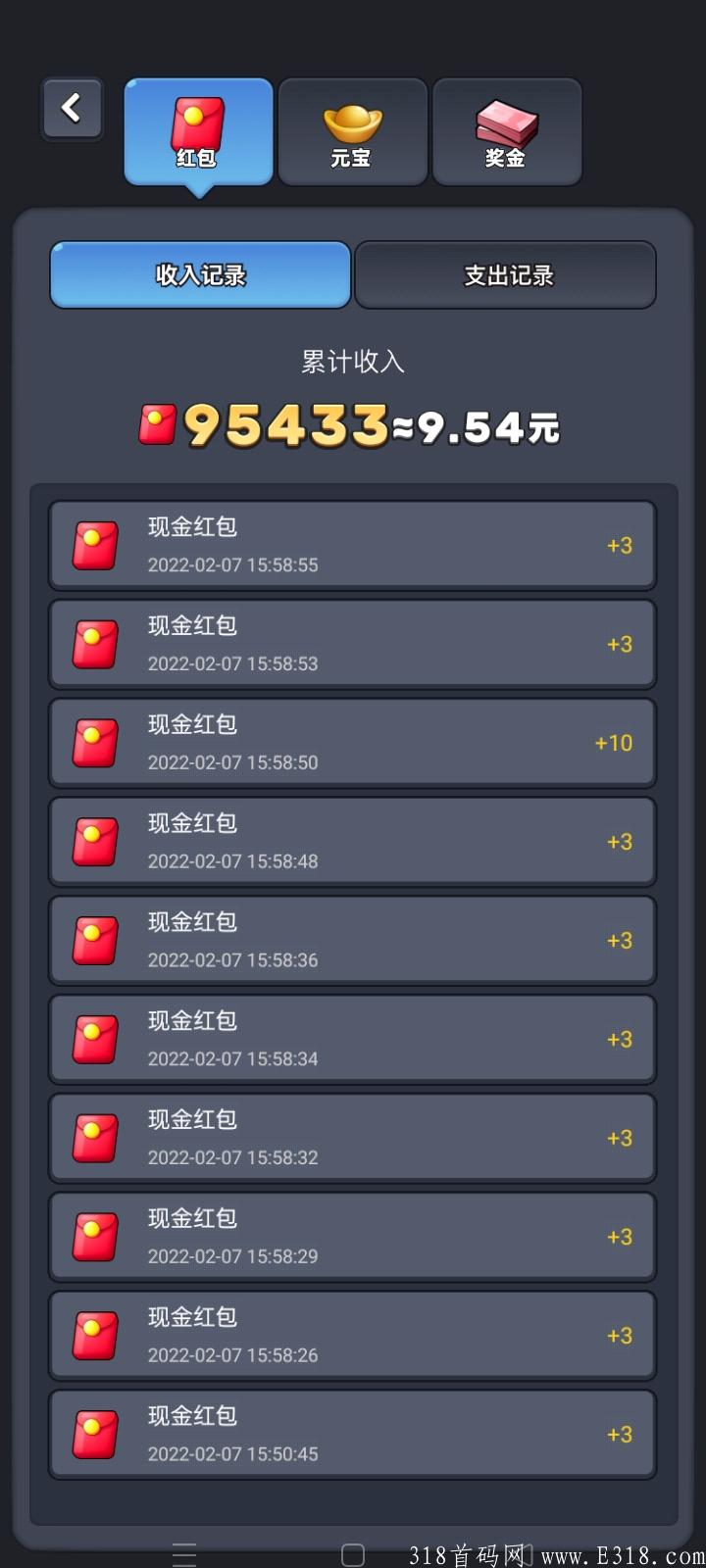The image size is (706, 1568).
Task: Tap the system home button
Action: click(x=353, y=1554)
